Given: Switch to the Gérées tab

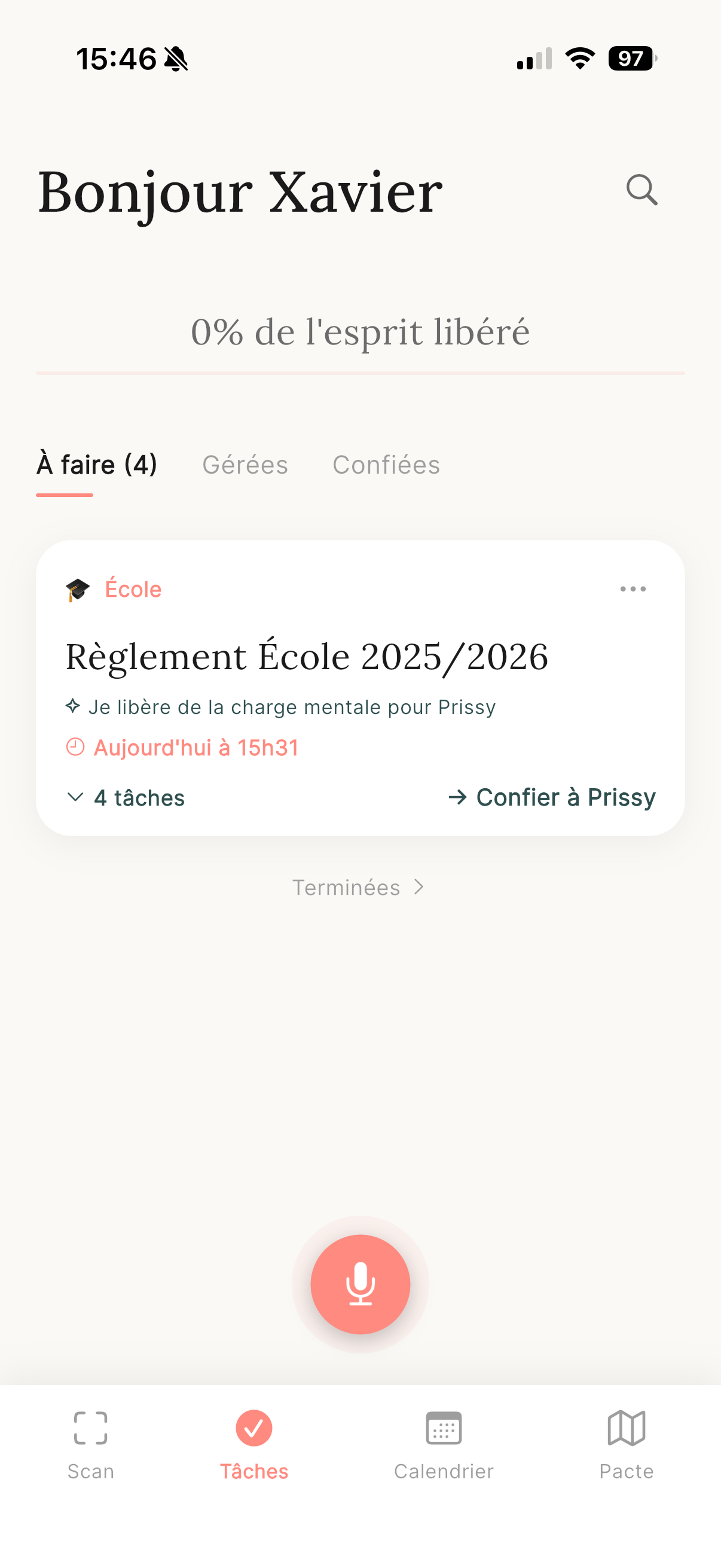Looking at the screenshot, I should [245, 464].
